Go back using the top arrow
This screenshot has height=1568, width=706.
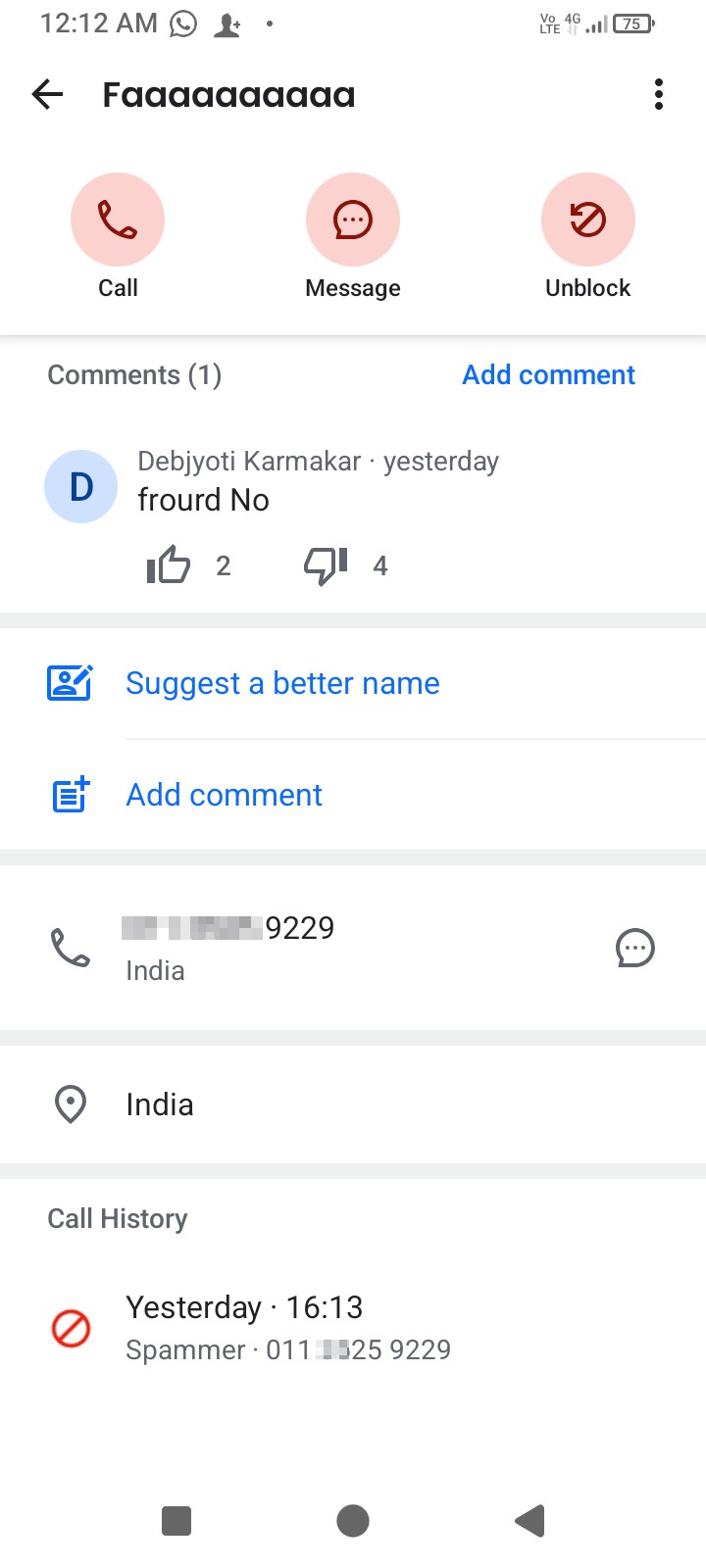[x=47, y=95]
